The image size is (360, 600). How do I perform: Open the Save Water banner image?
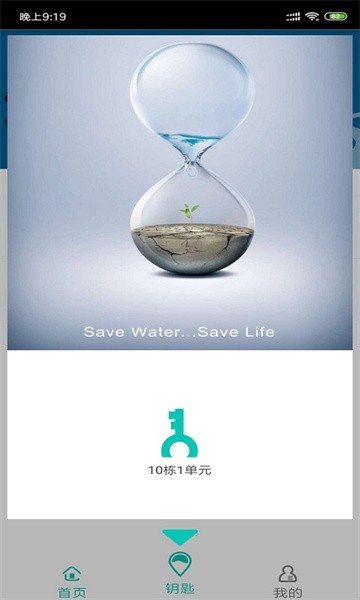pos(180,192)
